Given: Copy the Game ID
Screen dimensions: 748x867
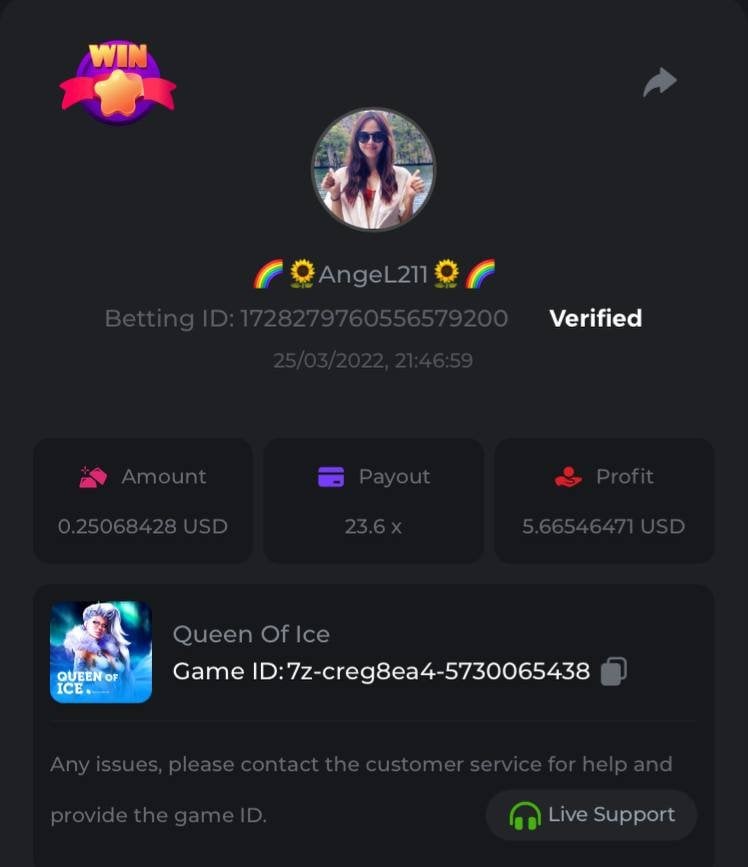Looking at the screenshot, I should 613,671.
